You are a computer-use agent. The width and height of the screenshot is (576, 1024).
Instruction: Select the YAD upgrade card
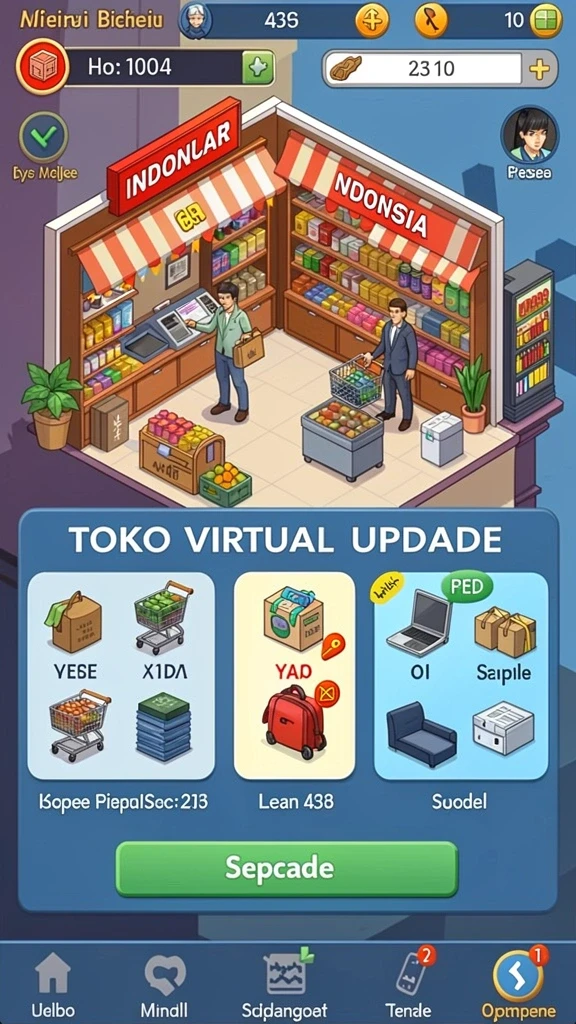point(295,676)
